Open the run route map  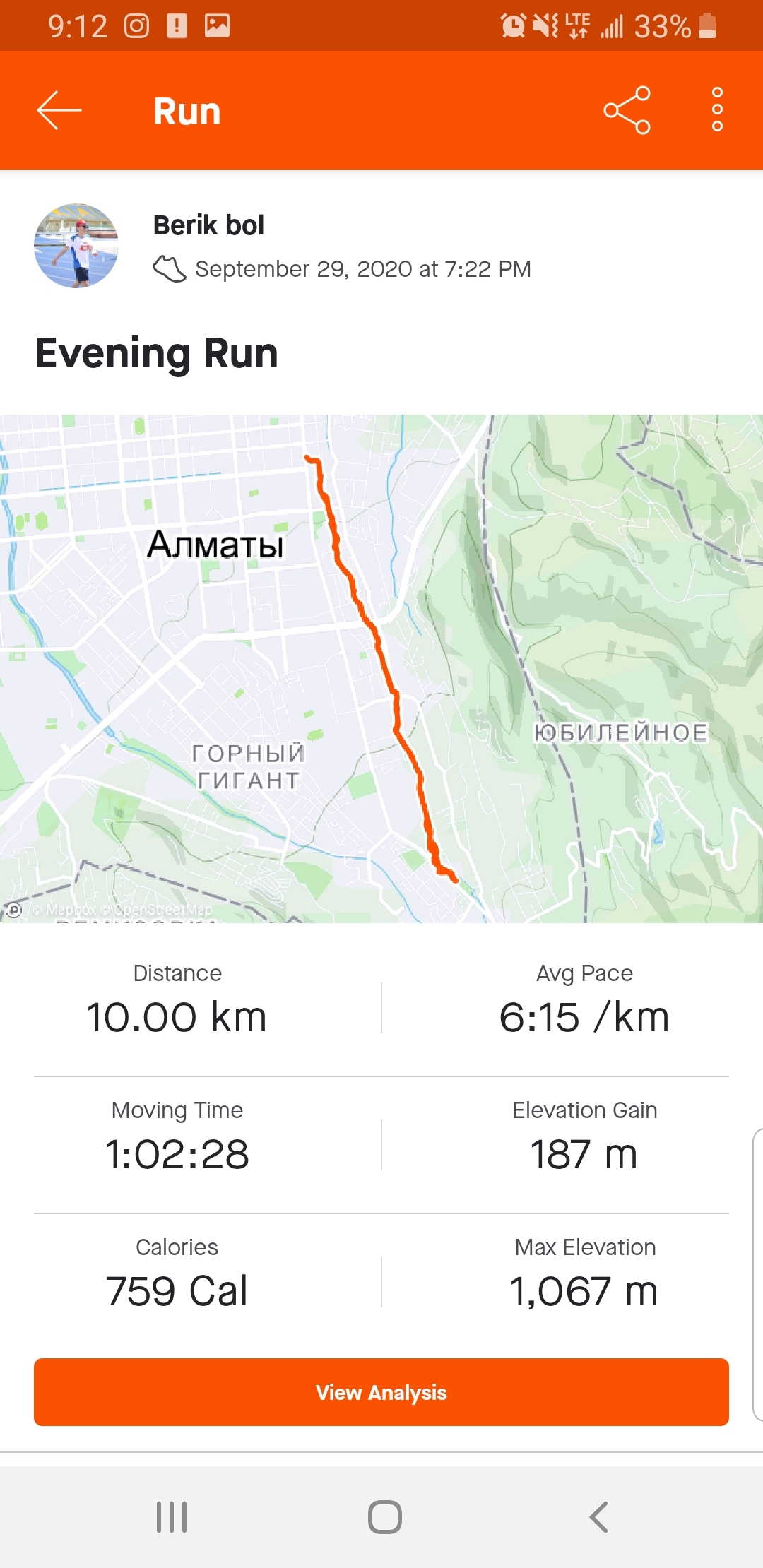[x=381, y=668]
